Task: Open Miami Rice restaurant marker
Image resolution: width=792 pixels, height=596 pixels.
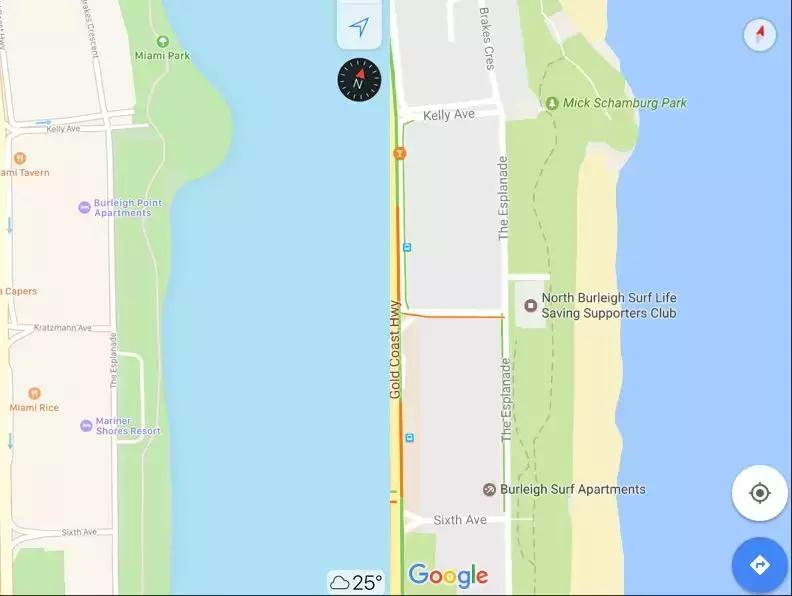Action: [x=35, y=394]
